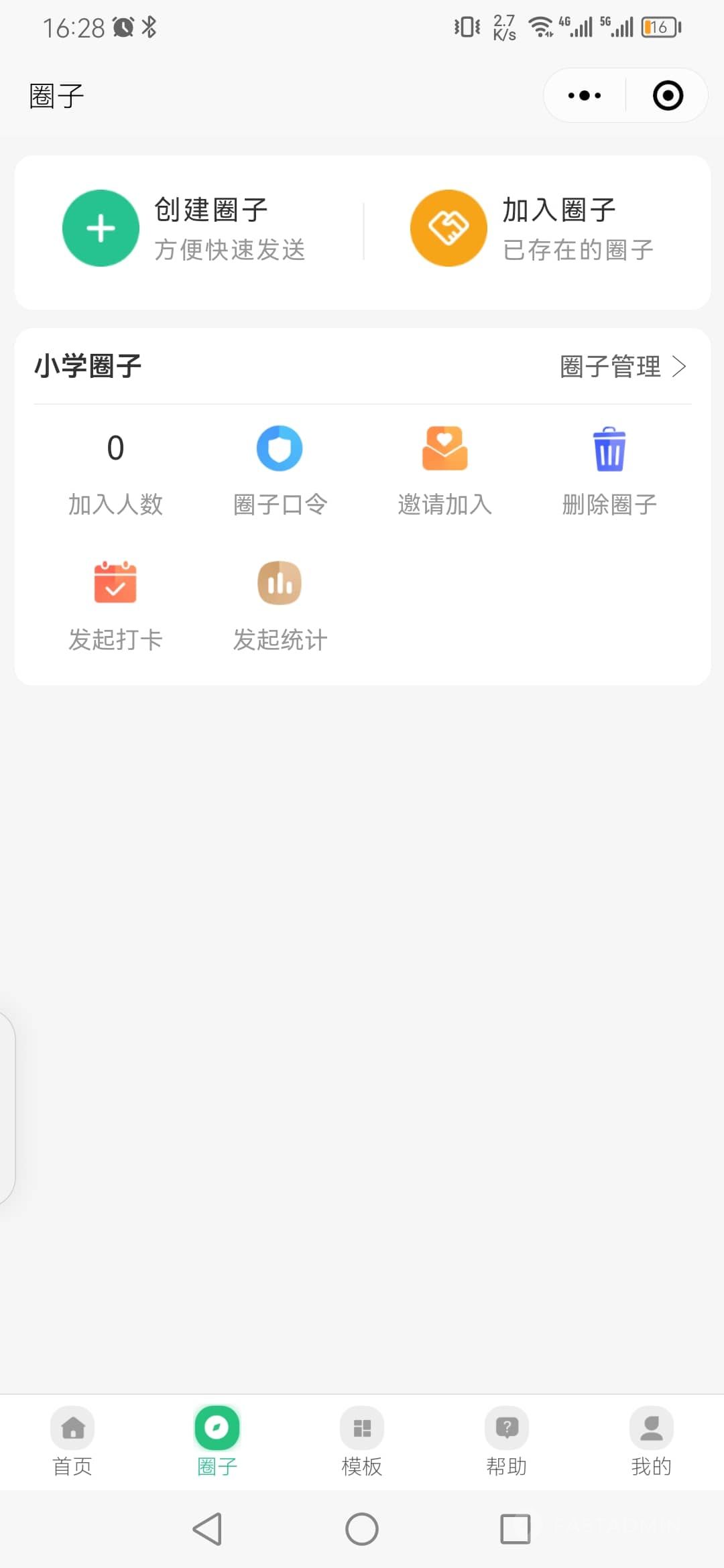Select 邀请加入 to invite members

(x=444, y=470)
